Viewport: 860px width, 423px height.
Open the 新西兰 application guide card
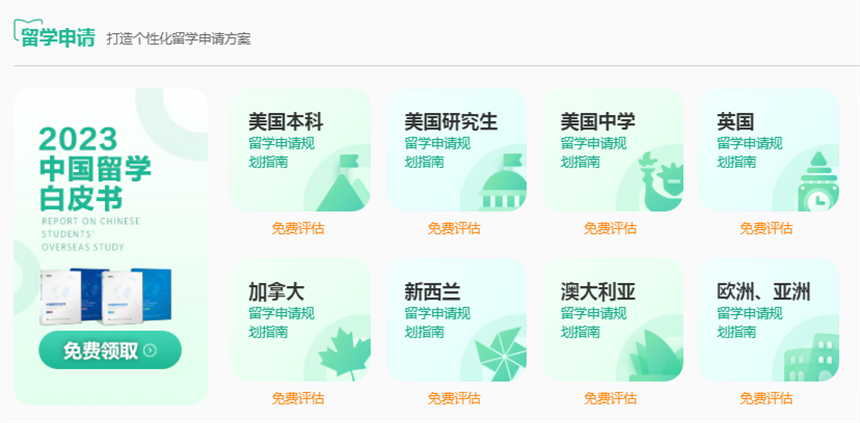(455, 320)
